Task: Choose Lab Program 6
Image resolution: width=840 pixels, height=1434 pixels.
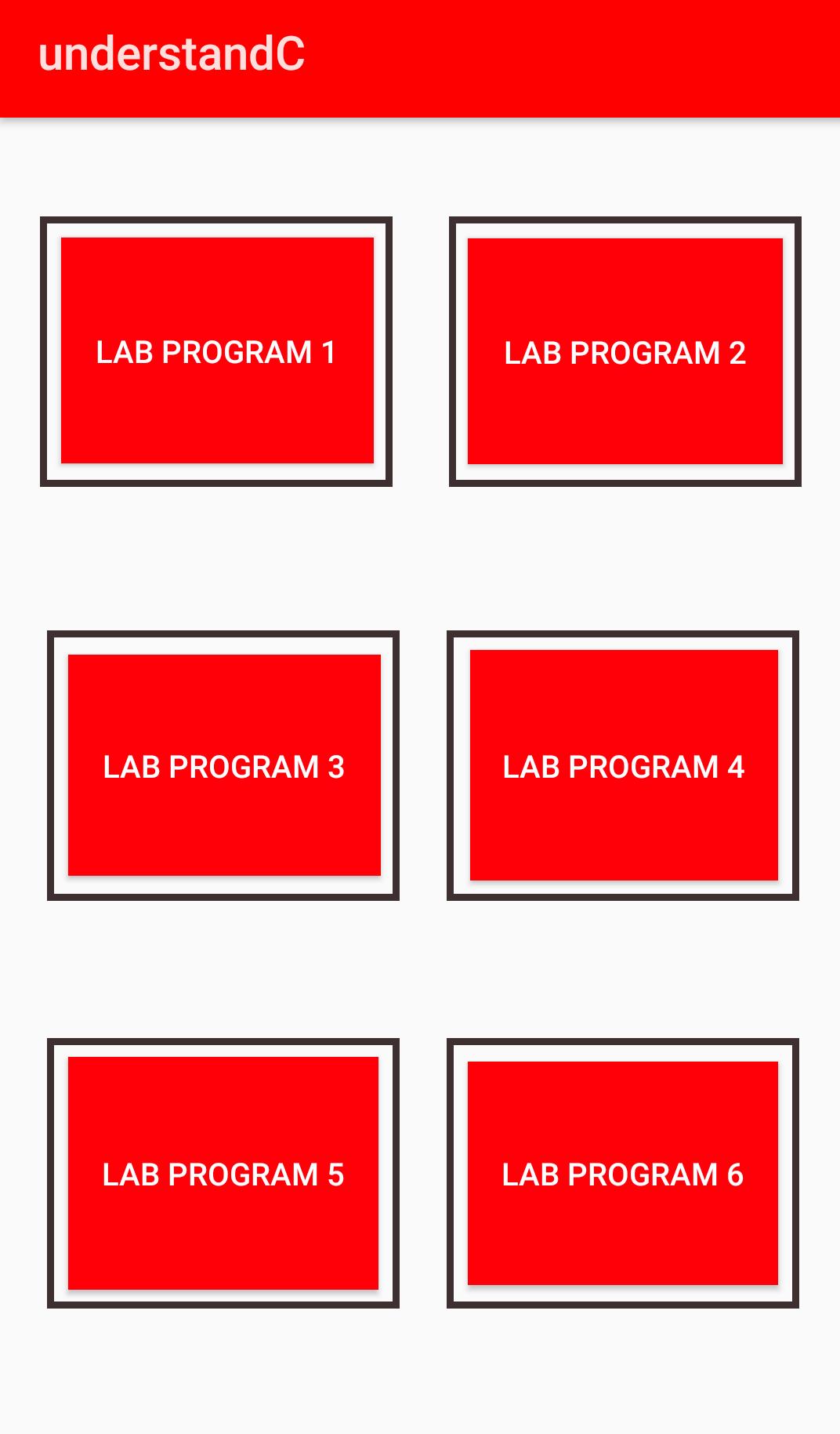Action: click(623, 1174)
